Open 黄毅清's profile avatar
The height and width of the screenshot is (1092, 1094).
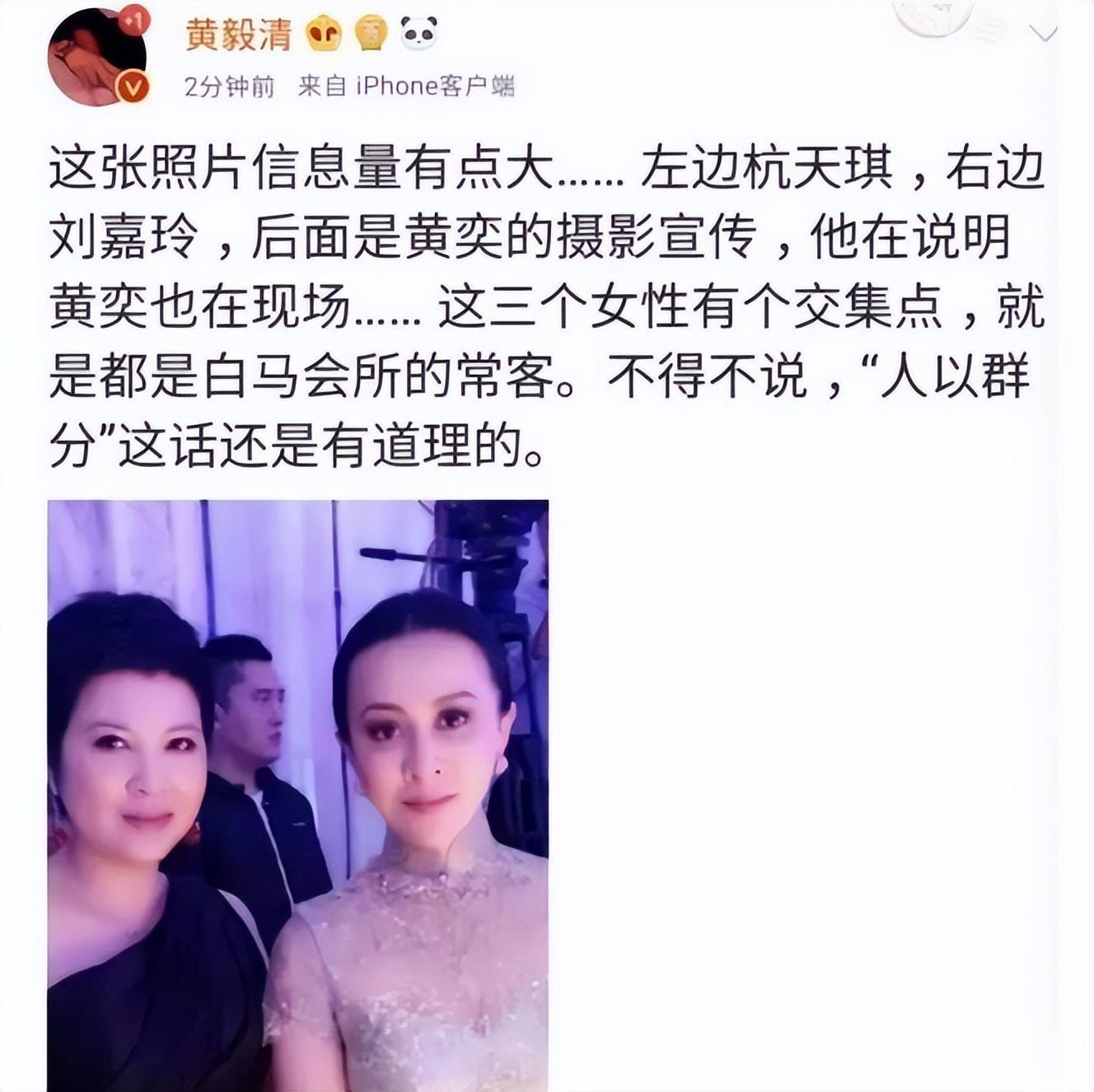(x=97, y=59)
